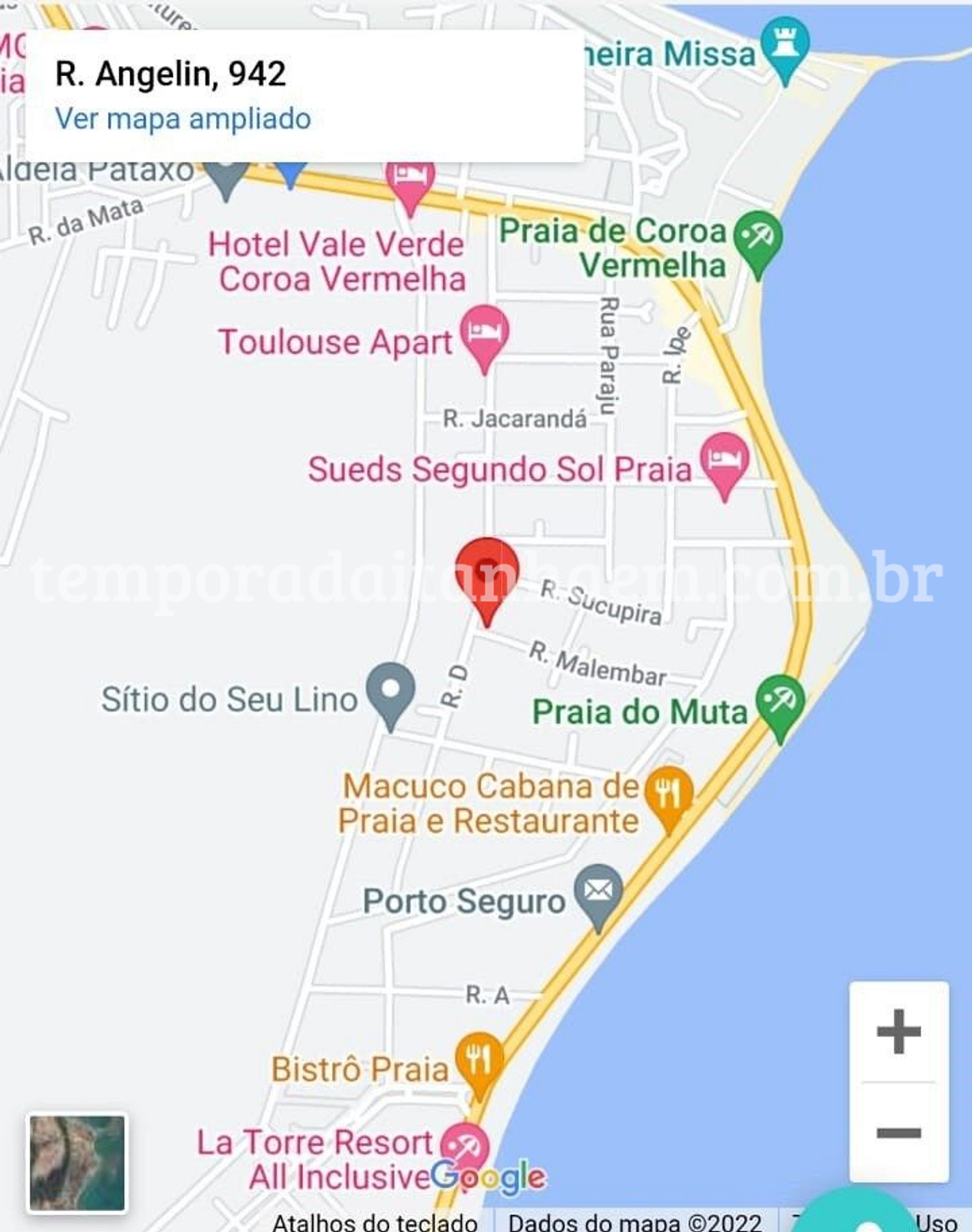Zoom out of the map
Image resolution: width=972 pixels, height=1232 pixels.
898,1132
